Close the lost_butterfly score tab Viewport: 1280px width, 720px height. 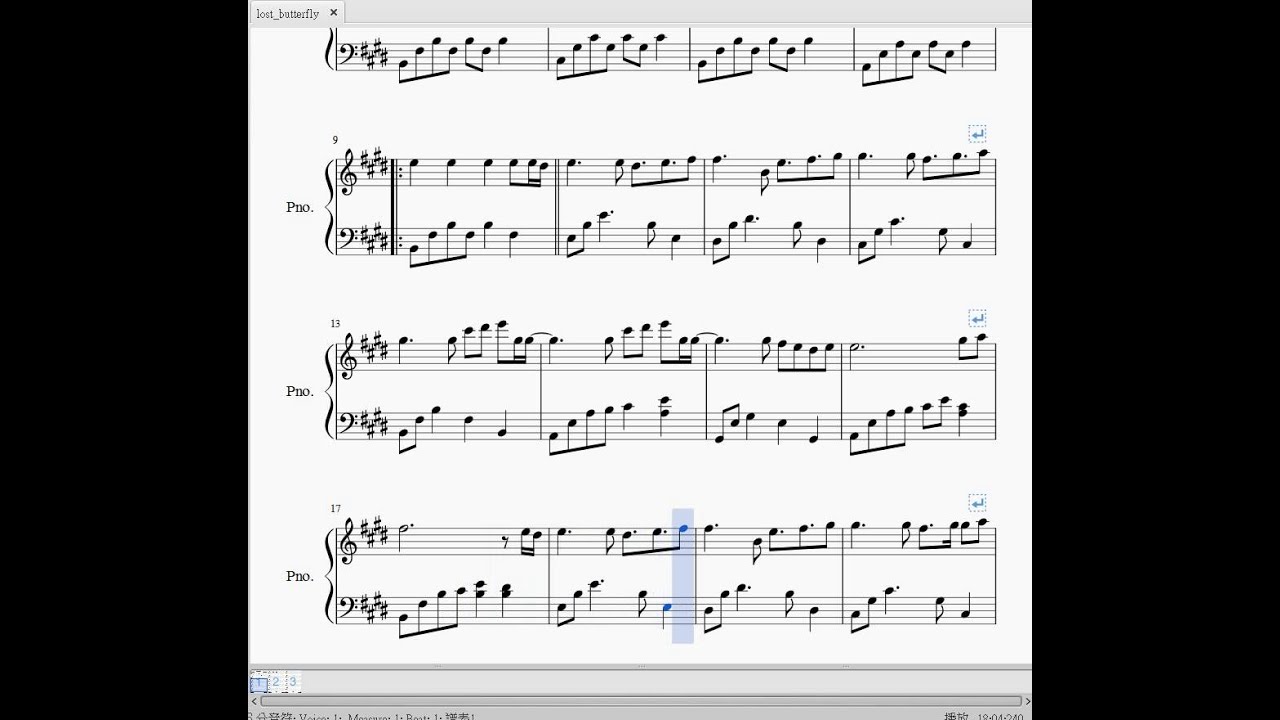(x=333, y=13)
